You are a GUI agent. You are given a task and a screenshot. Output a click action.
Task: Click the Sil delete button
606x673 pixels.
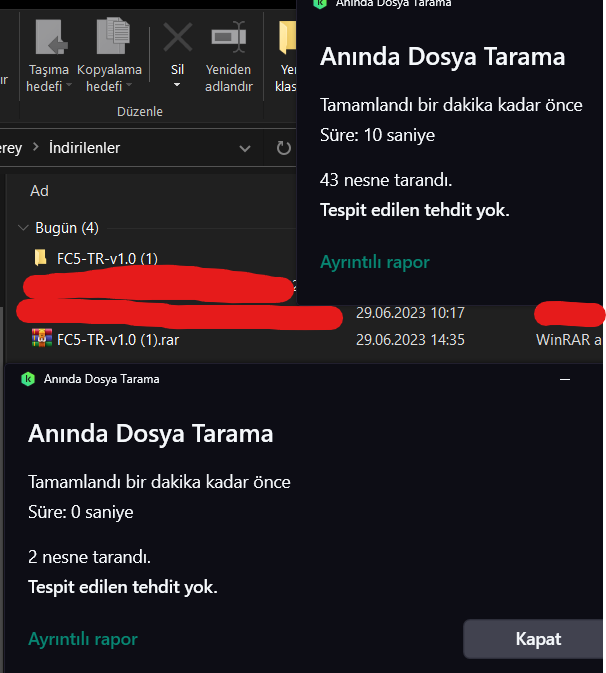coord(177,55)
